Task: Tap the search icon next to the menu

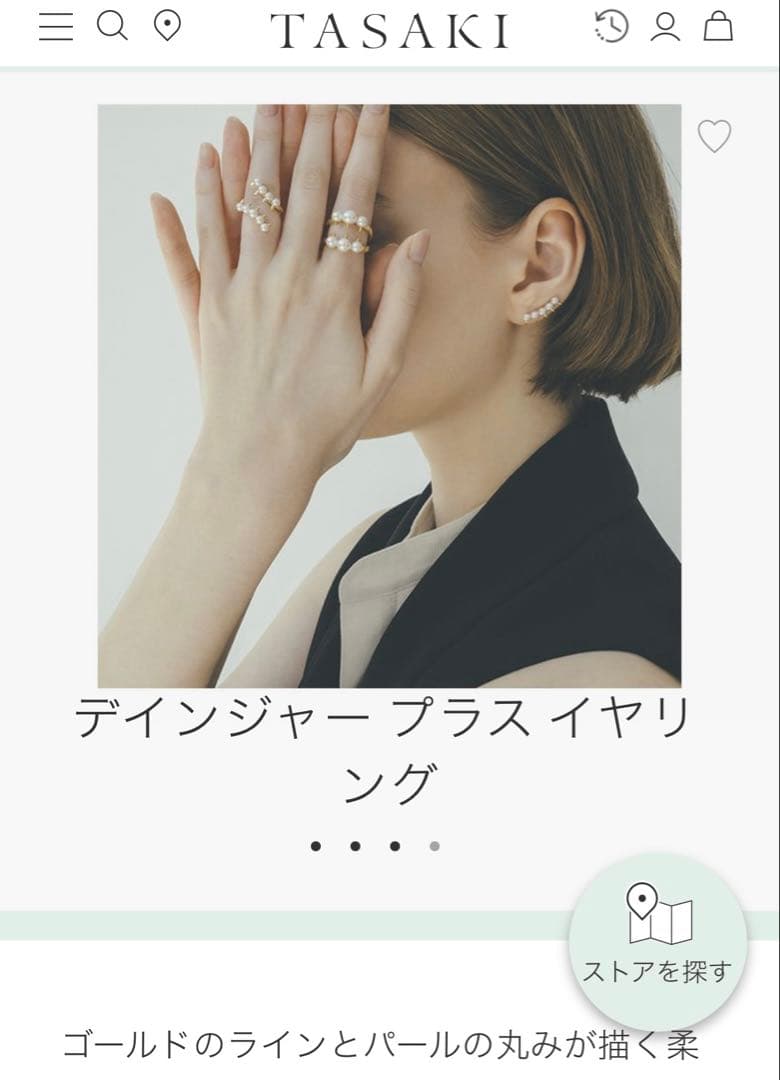Action: 113,28
